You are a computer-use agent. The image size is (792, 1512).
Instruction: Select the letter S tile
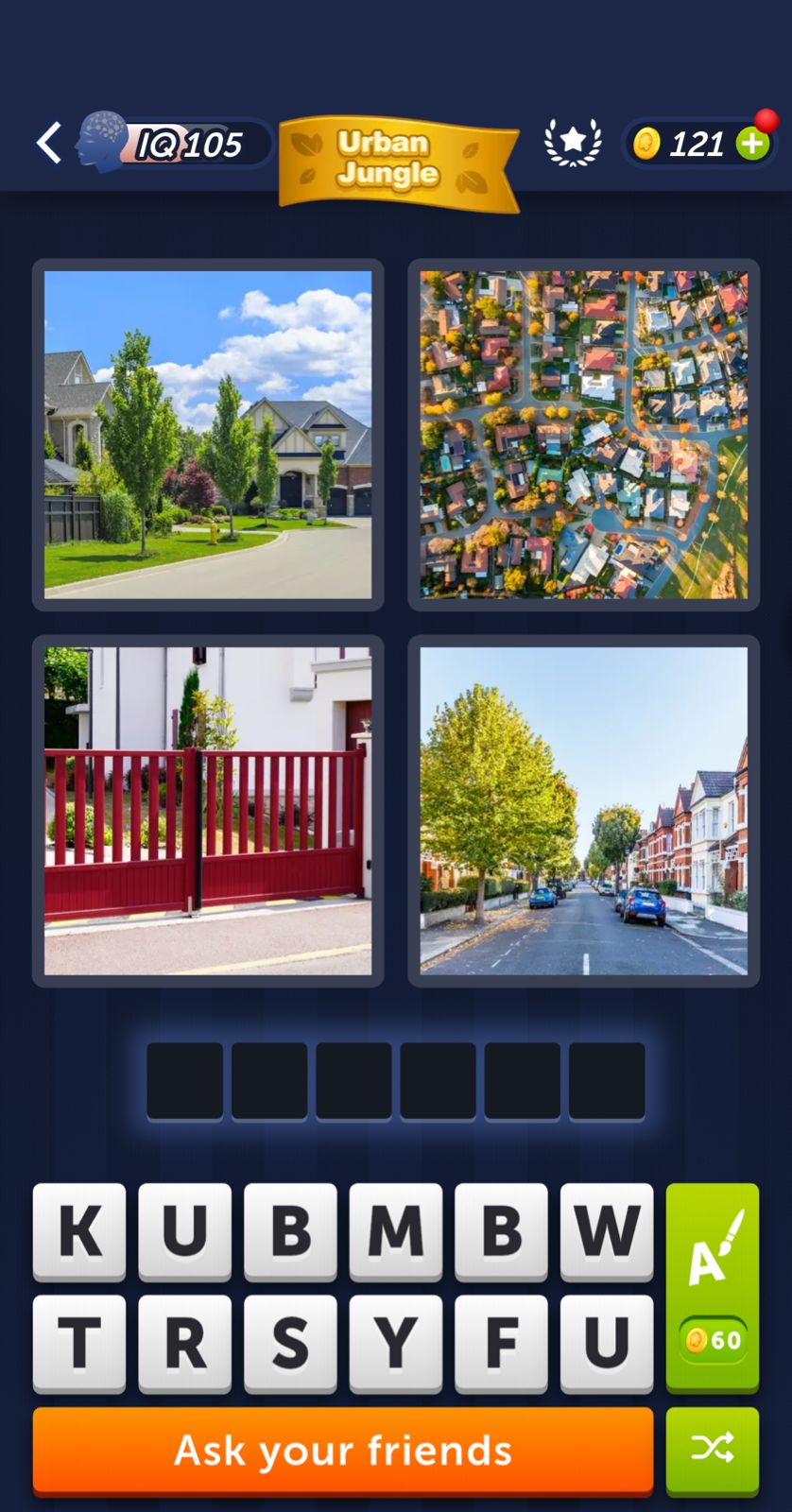pos(290,1342)
